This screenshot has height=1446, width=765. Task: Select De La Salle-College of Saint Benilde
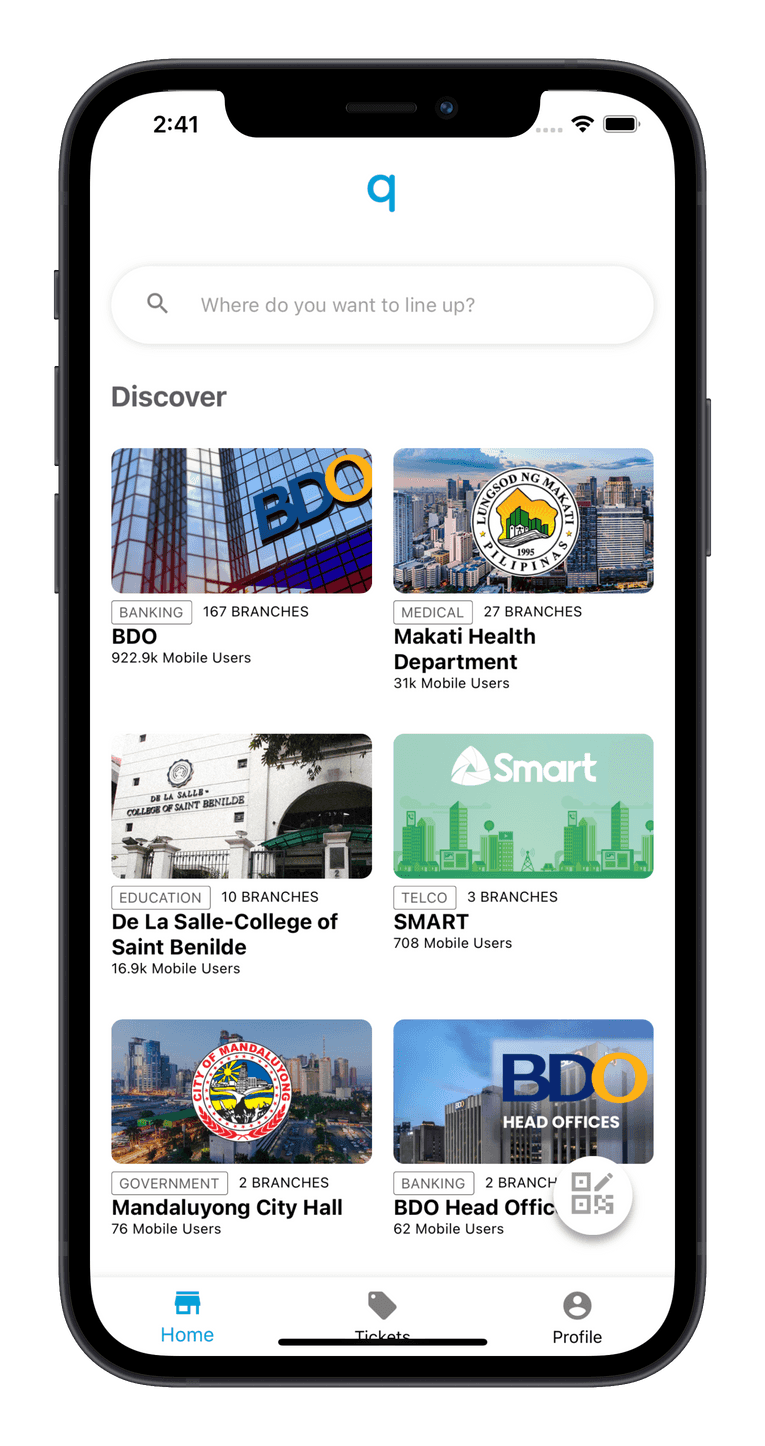click(241, 806)
